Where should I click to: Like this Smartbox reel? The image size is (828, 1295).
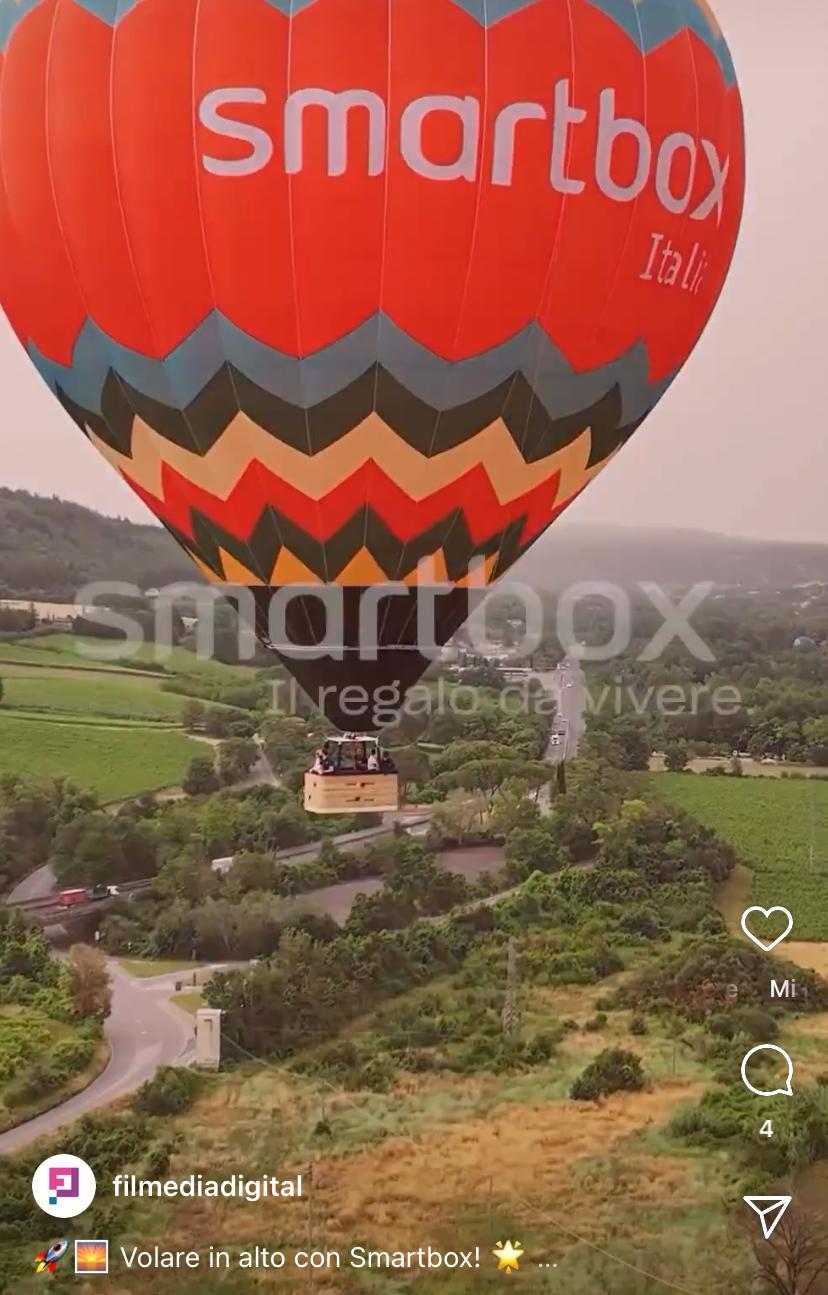coord(766,928)
